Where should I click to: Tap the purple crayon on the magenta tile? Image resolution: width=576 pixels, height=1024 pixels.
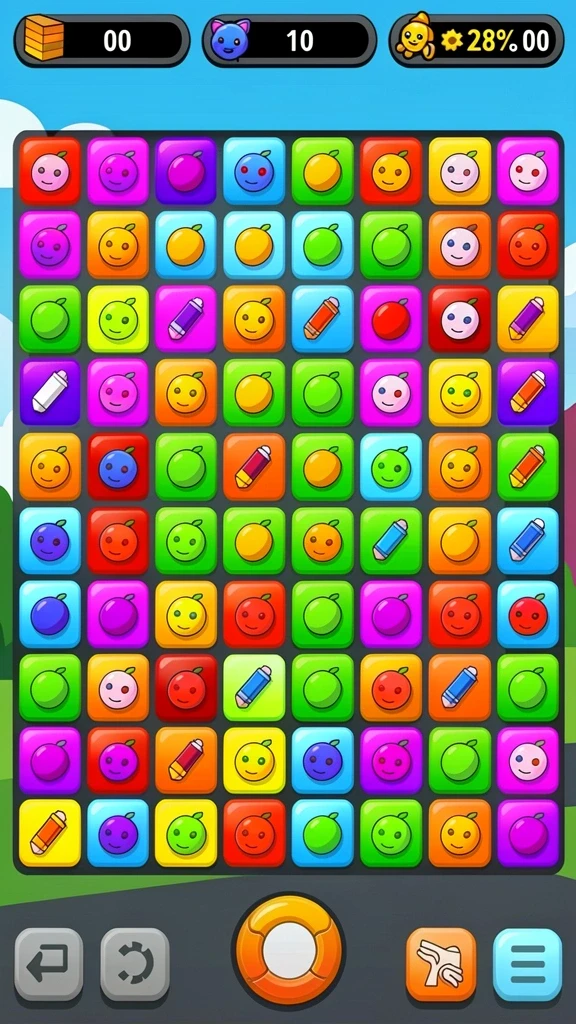click(185, 318)
